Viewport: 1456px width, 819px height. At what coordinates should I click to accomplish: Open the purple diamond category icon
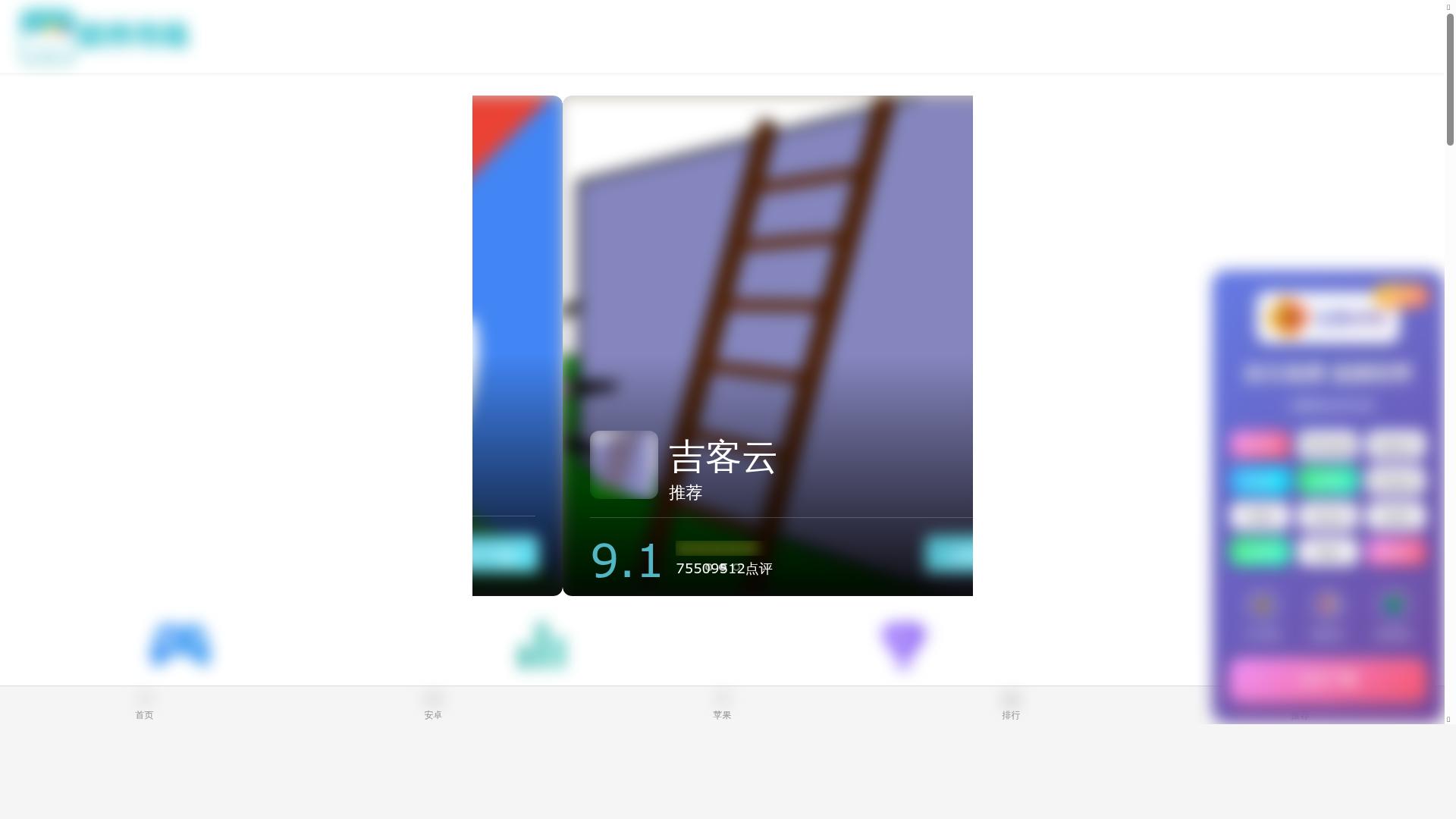[902, 643]
